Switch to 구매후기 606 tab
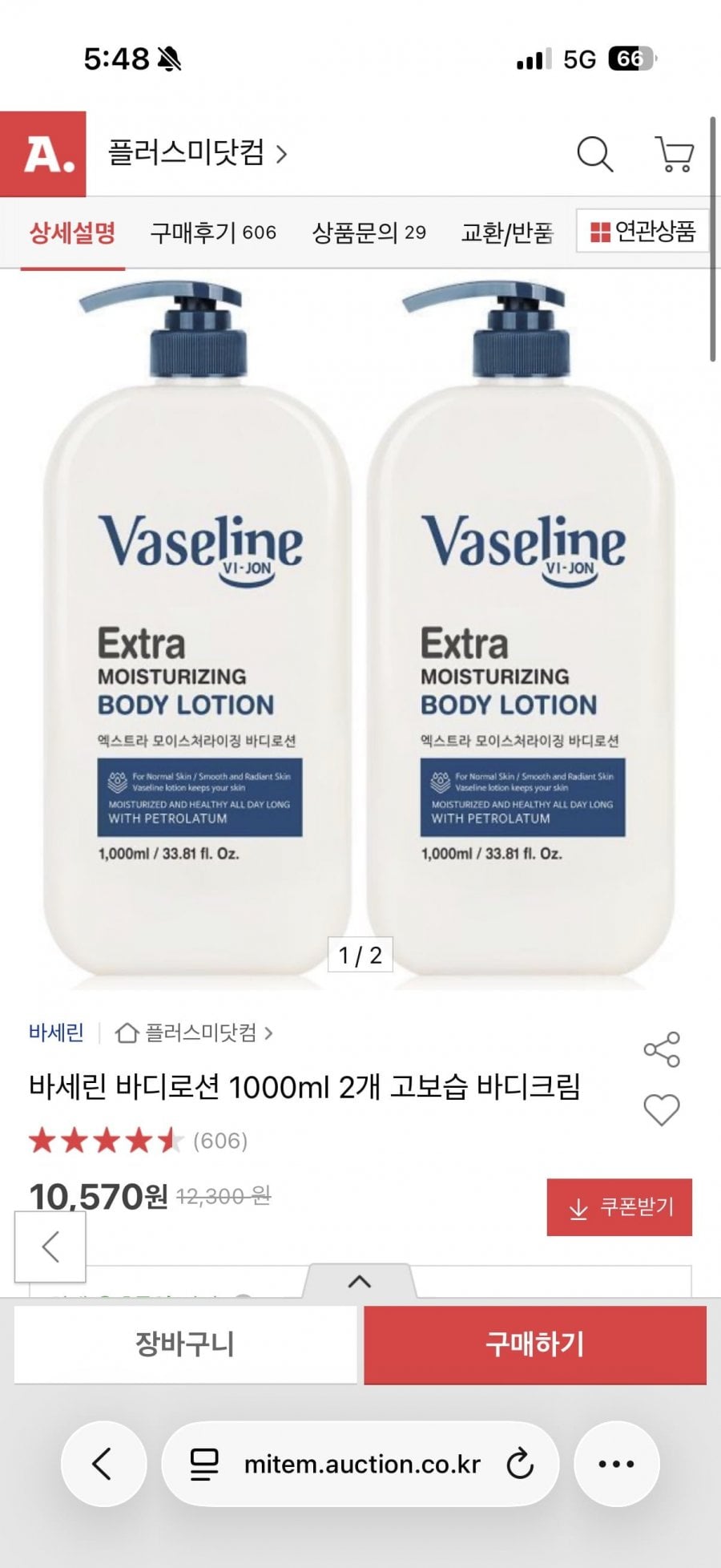 tap(213, 232)
